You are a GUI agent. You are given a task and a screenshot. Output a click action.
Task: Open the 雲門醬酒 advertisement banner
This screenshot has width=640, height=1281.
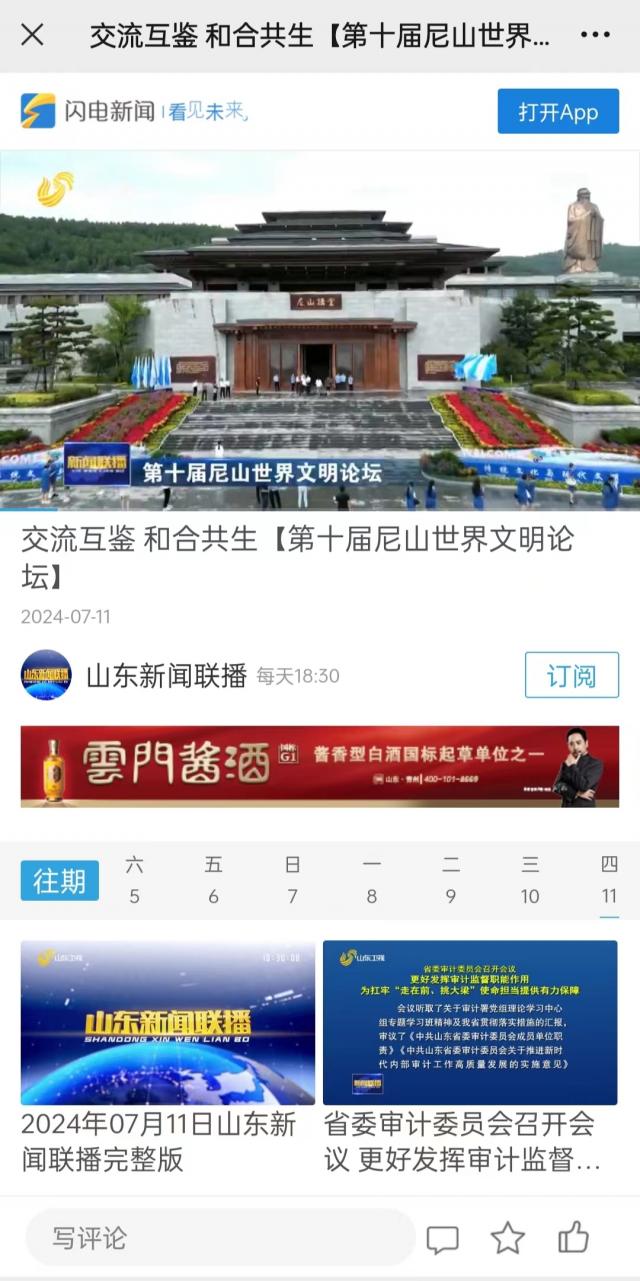tap(320, 766)
